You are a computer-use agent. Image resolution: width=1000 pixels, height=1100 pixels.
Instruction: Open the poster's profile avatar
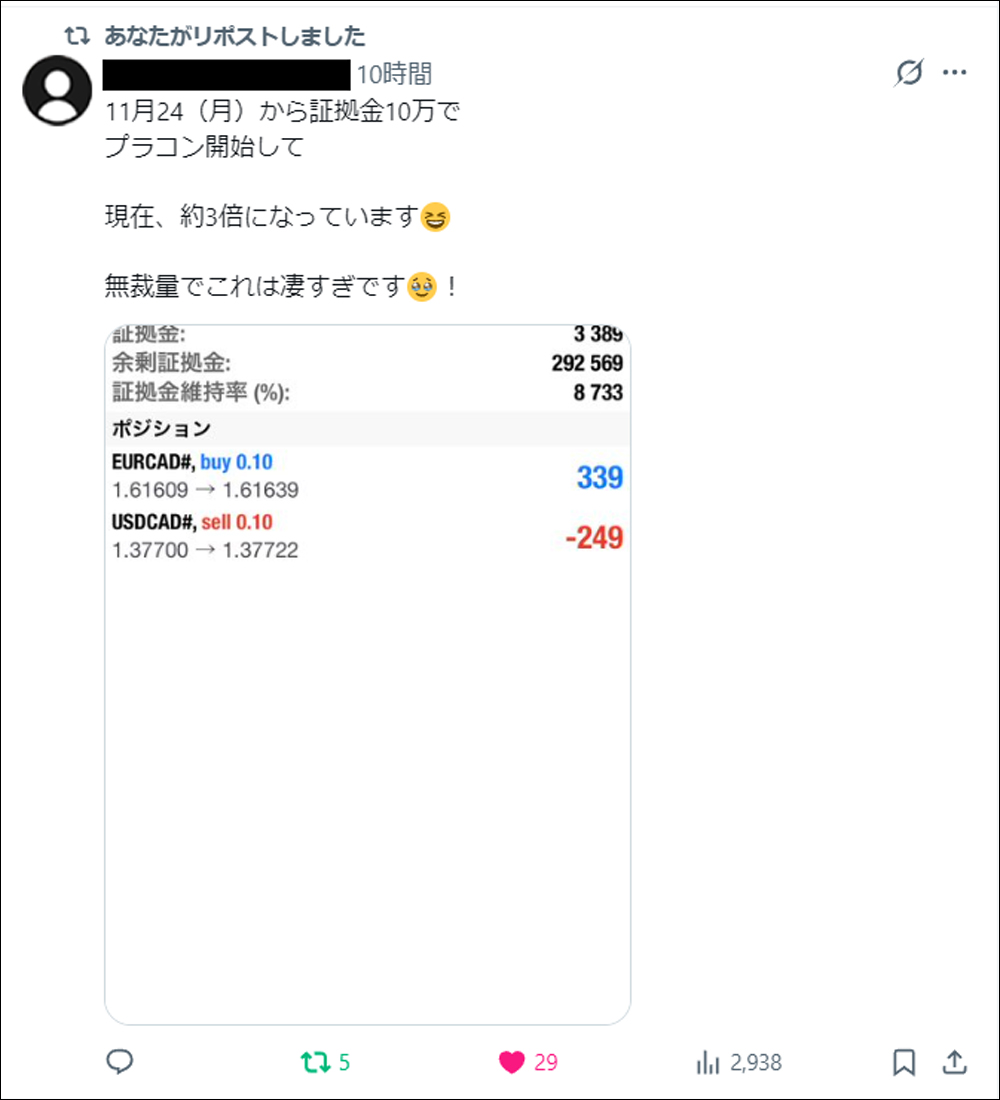click(x=57, y=91)
